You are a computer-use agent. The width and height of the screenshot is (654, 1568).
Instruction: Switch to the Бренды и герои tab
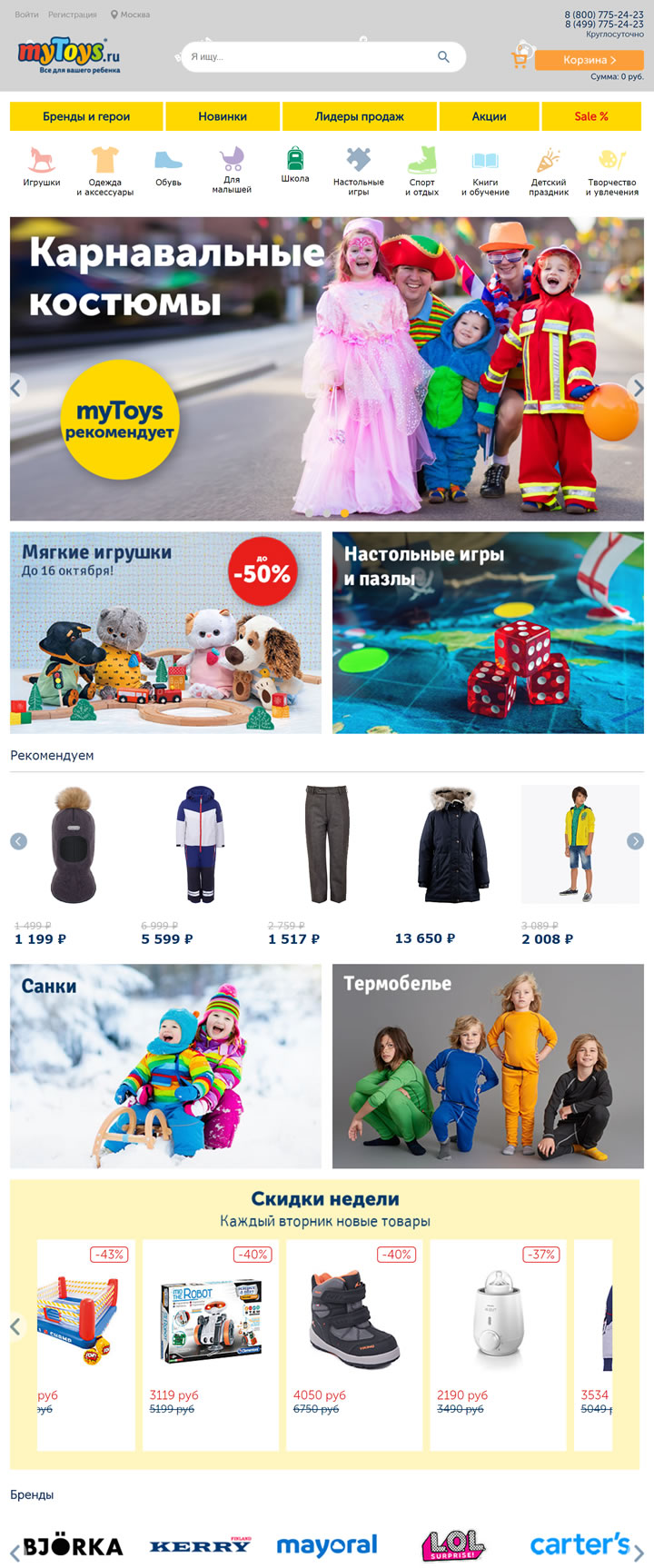click(x=86, y=116)
